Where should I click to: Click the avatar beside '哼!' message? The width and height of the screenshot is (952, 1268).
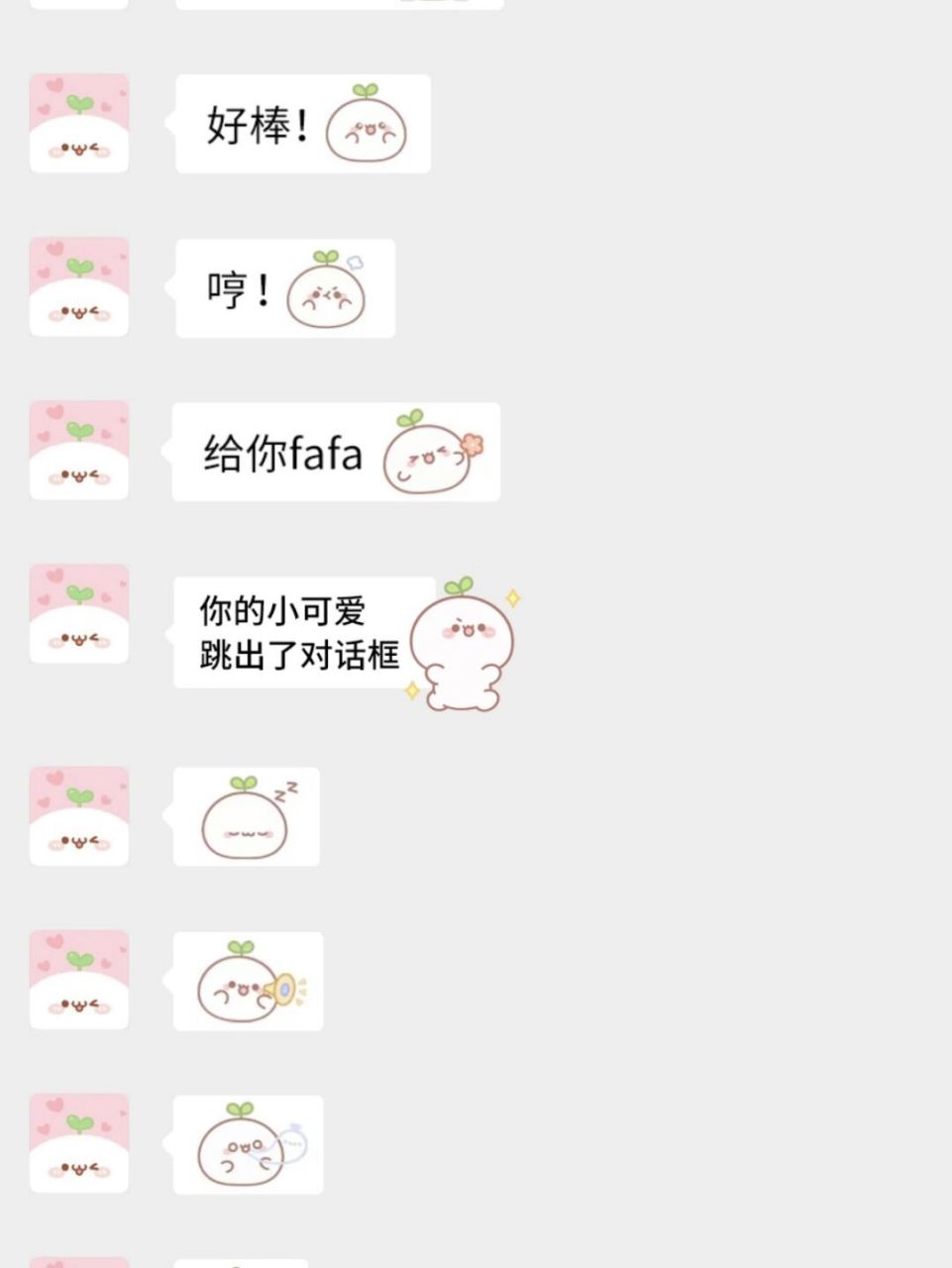click(79, 287)
